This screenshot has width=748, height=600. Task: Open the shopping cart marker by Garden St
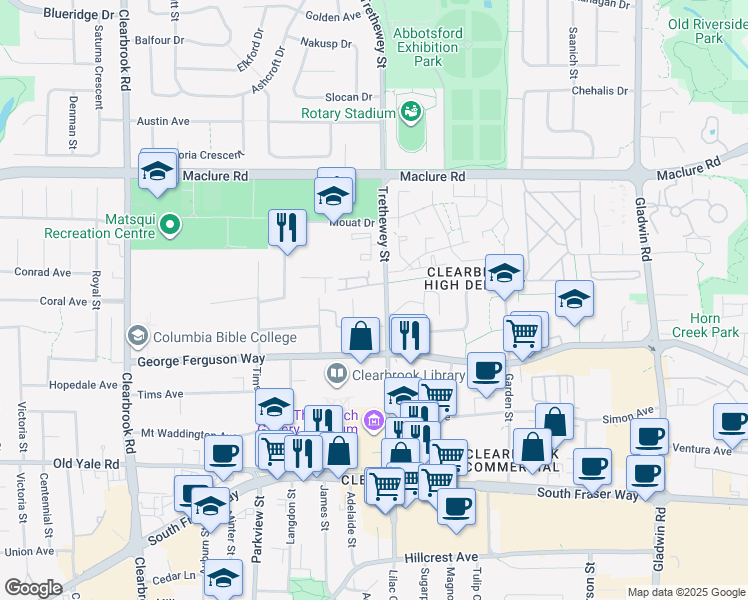[x=522, y=334]
